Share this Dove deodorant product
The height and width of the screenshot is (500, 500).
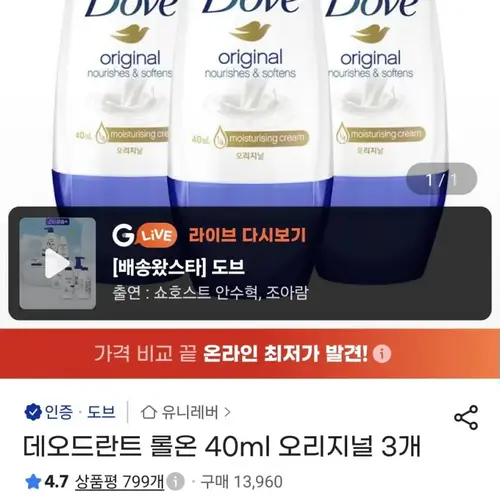point(466,417)
